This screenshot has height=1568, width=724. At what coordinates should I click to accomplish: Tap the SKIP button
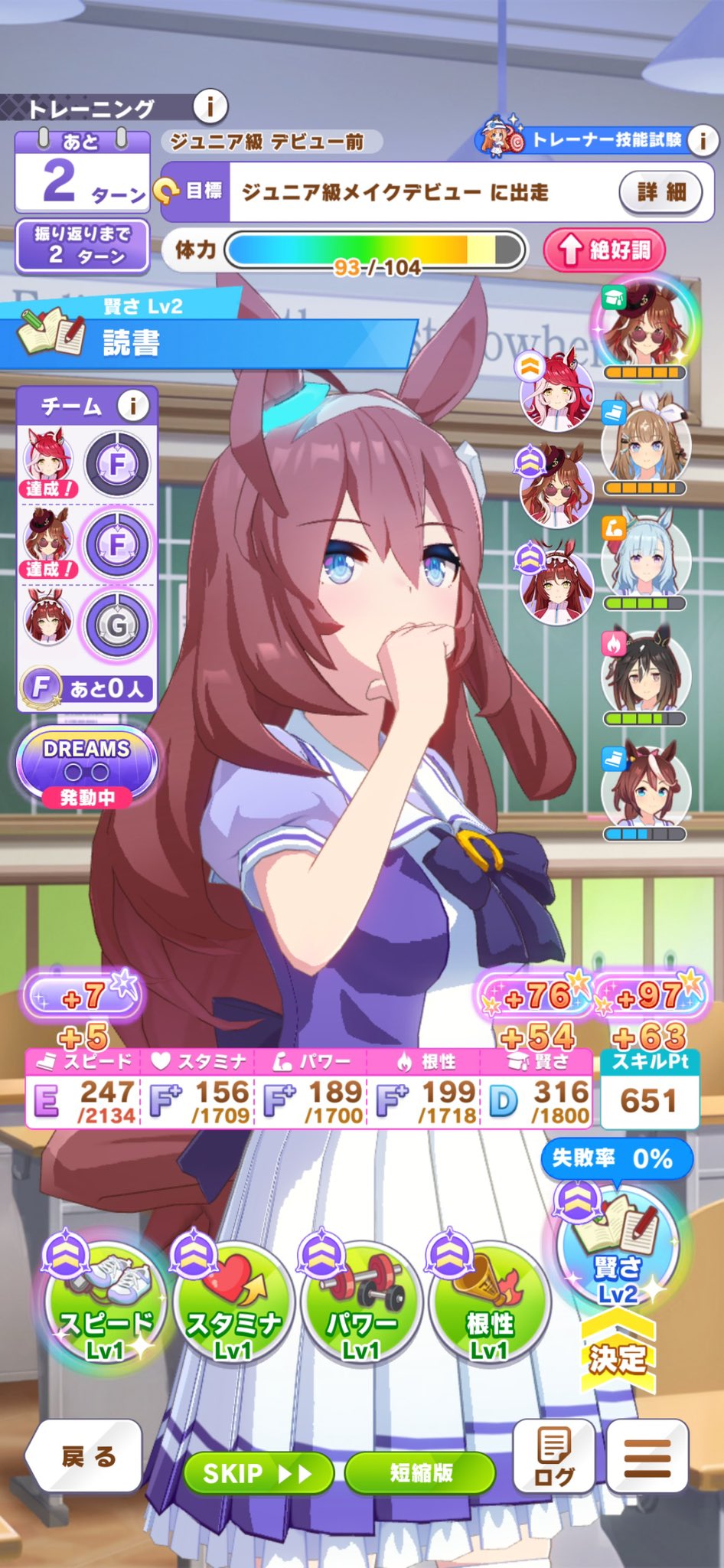click(x=258, y=1473)
